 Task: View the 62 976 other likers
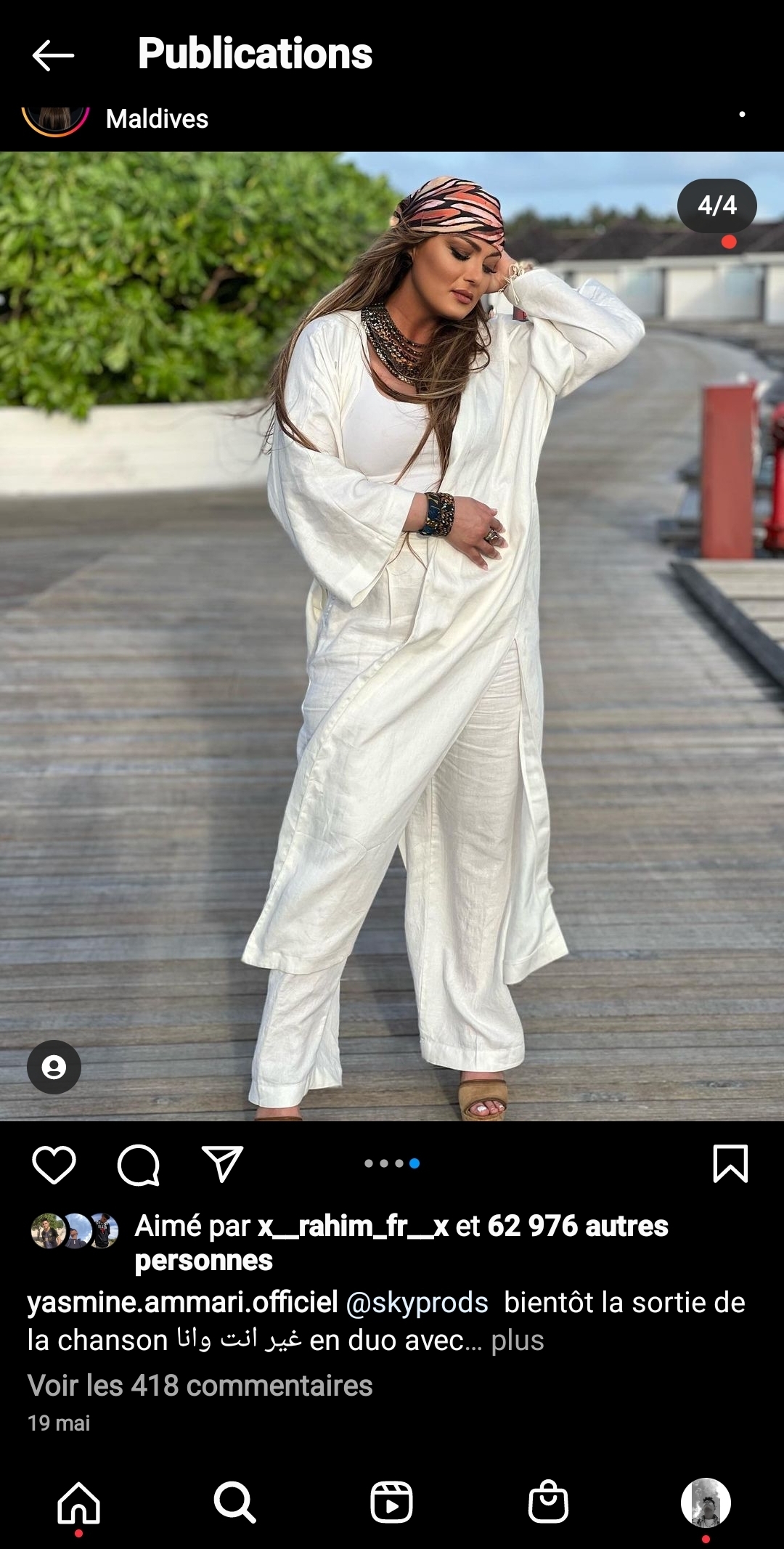[577, 1226]
